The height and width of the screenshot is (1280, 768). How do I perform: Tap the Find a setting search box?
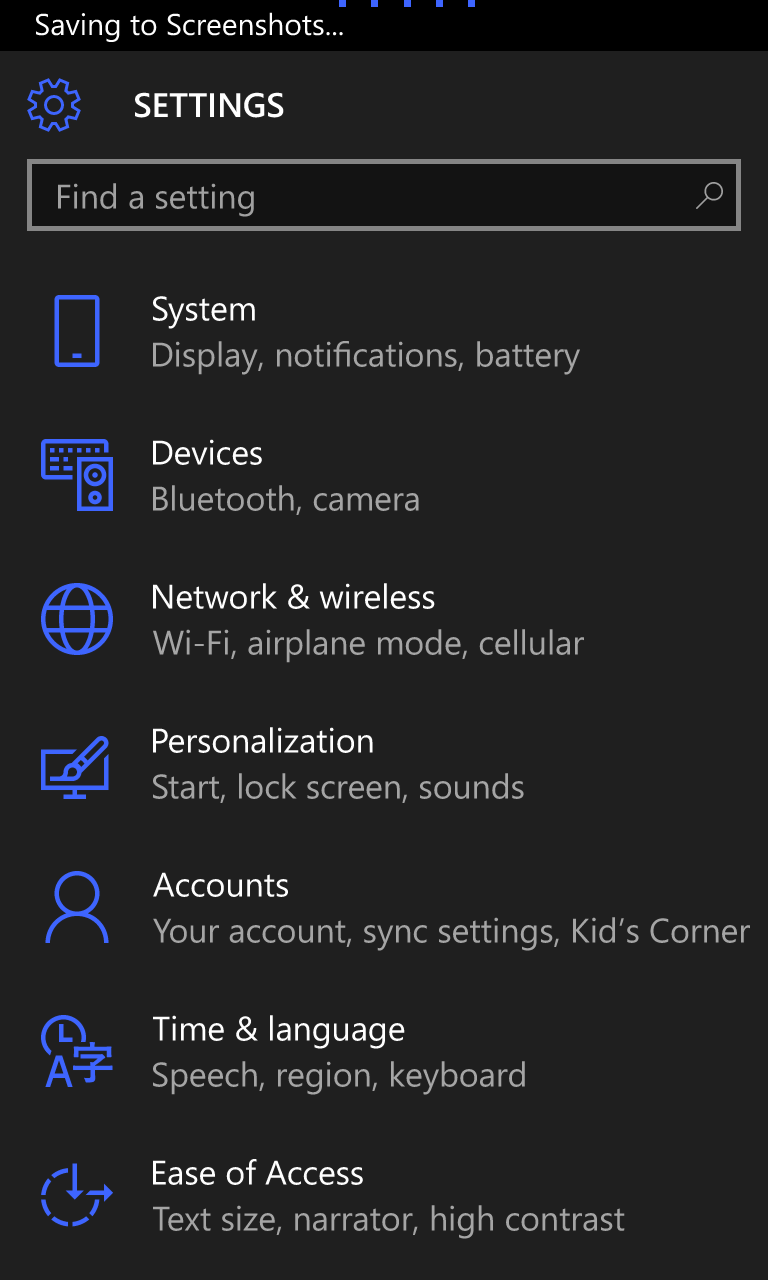[384, 196]
